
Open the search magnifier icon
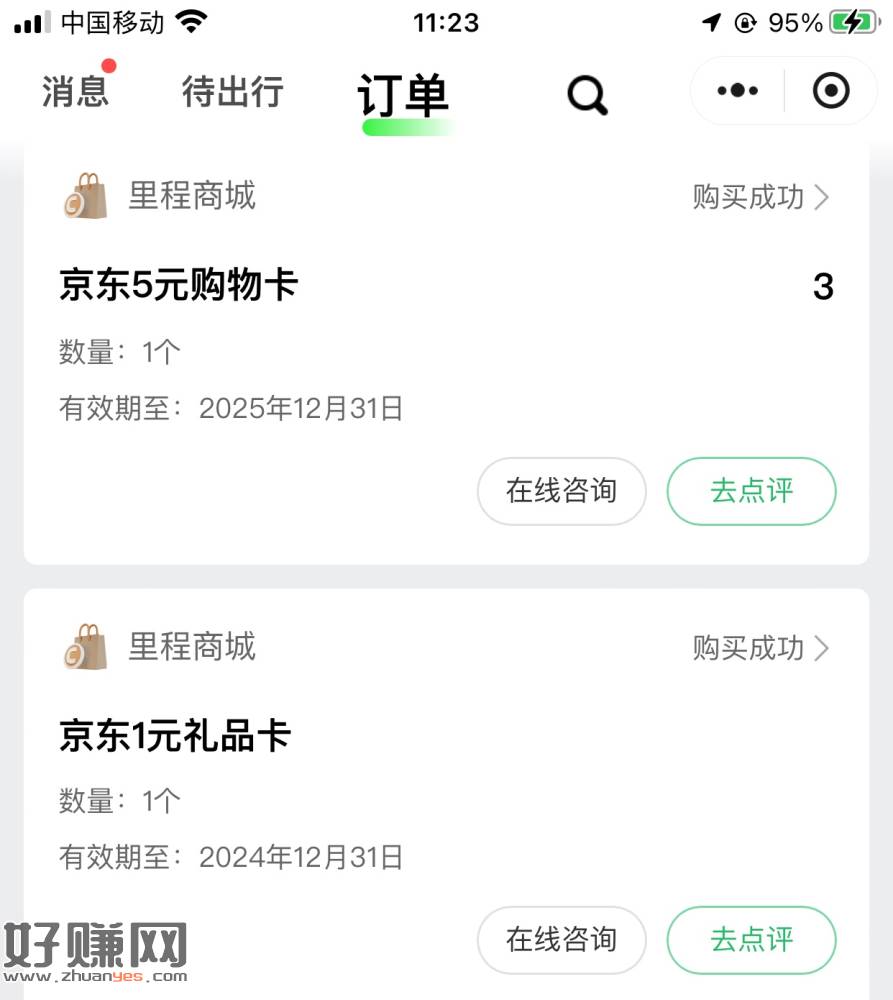point(587,95)
